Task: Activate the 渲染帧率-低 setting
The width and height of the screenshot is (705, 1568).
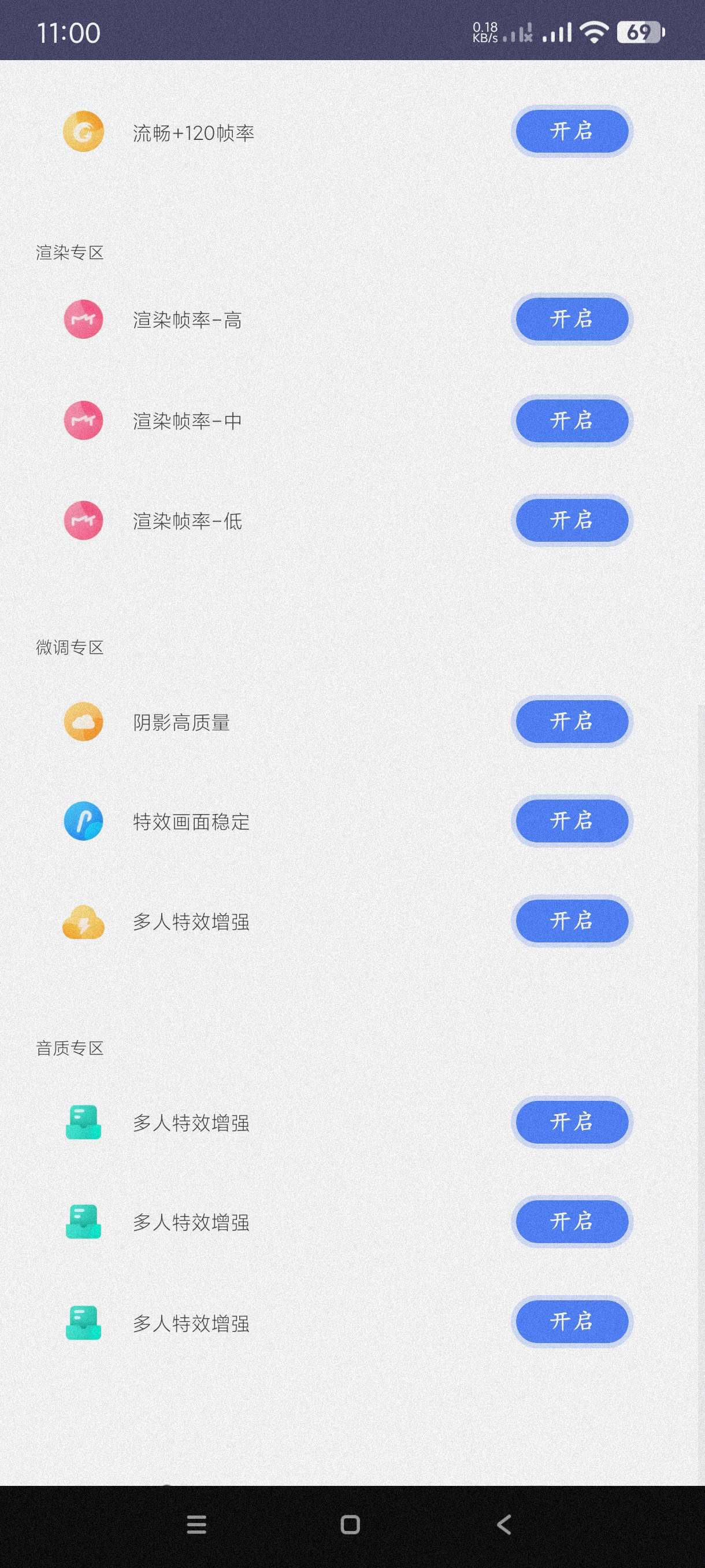Action: coord(571,520)
